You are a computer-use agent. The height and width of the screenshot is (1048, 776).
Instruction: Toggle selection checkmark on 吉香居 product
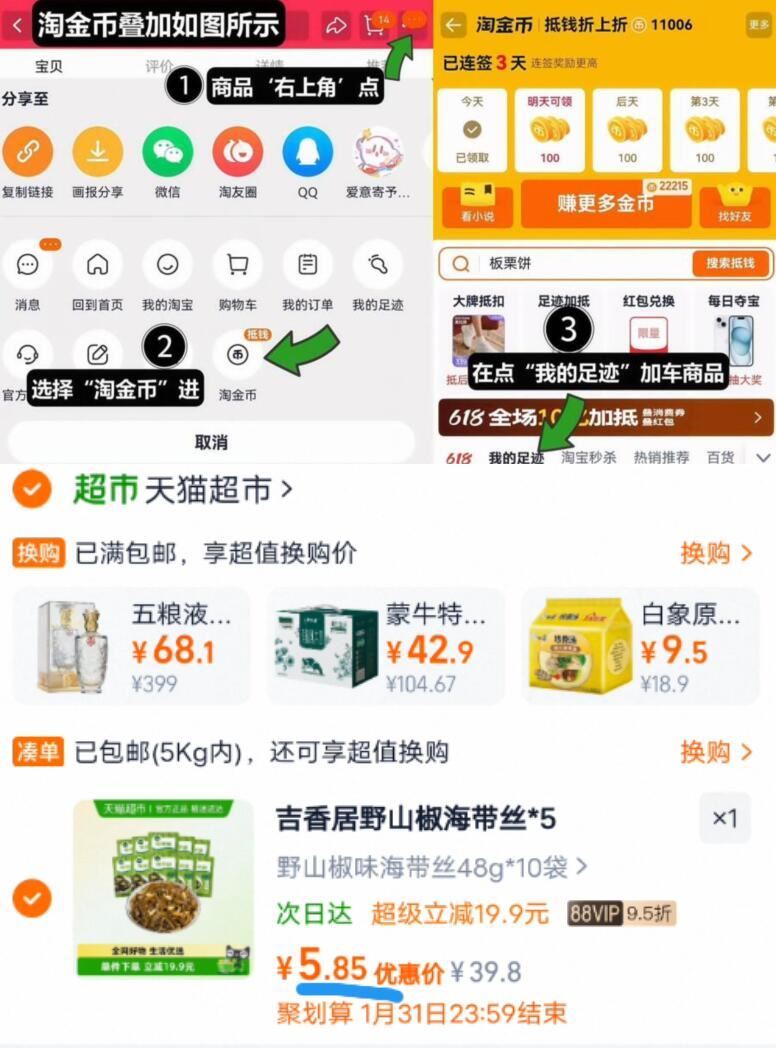pos(31,897)
